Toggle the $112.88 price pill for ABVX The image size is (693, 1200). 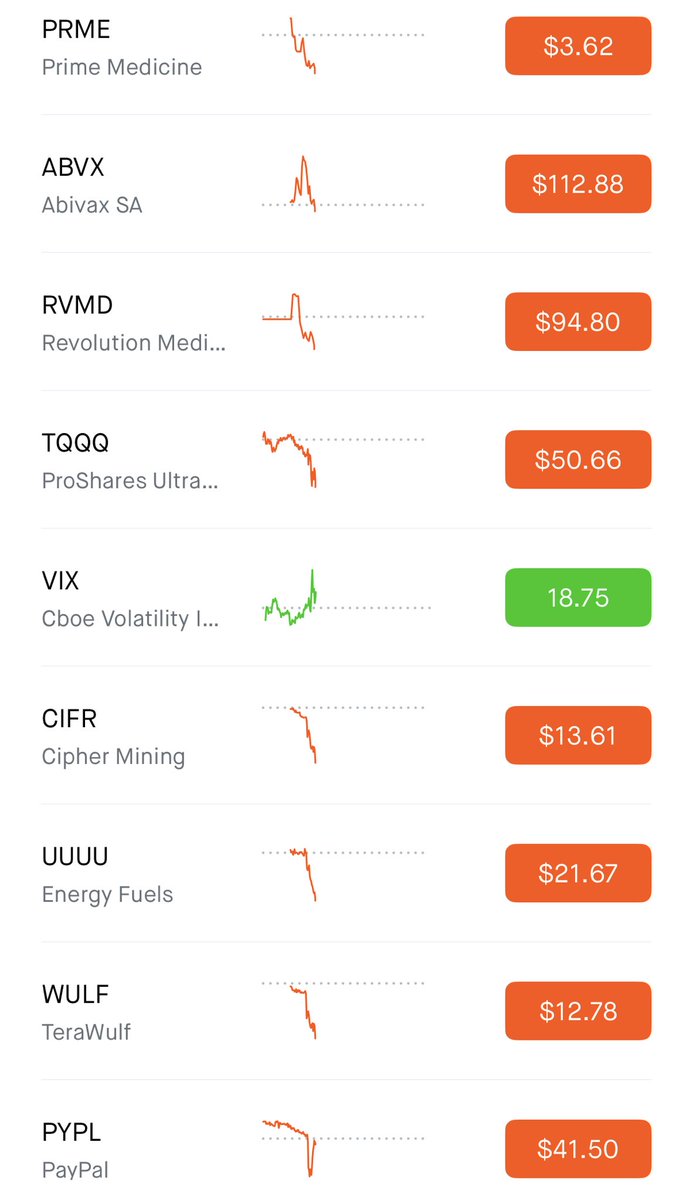click(x=578, y=184)
